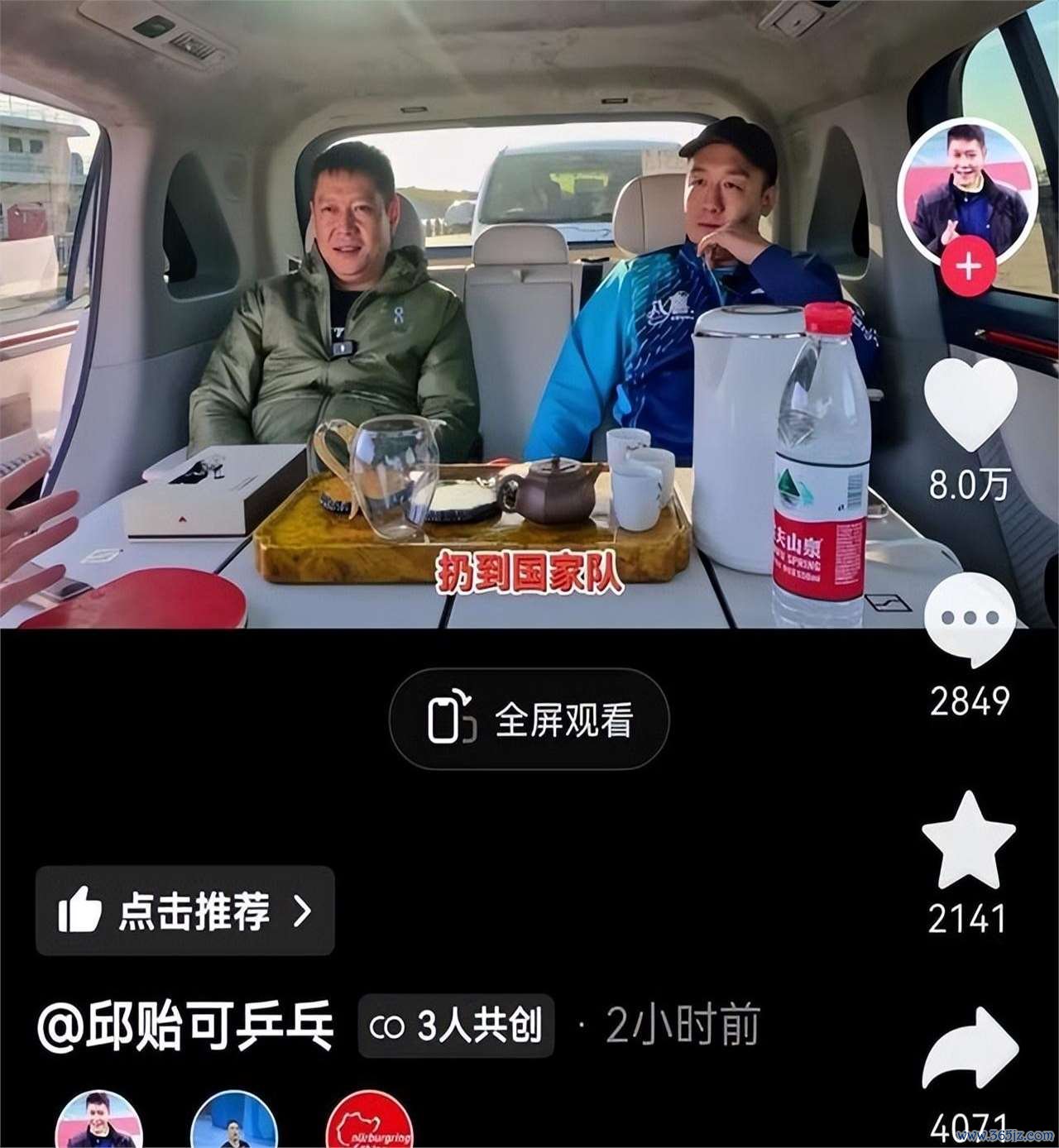The image size is (1059, 1148).
Task: View the 3人共创 co-creators chip
Action: point(456,1026)
